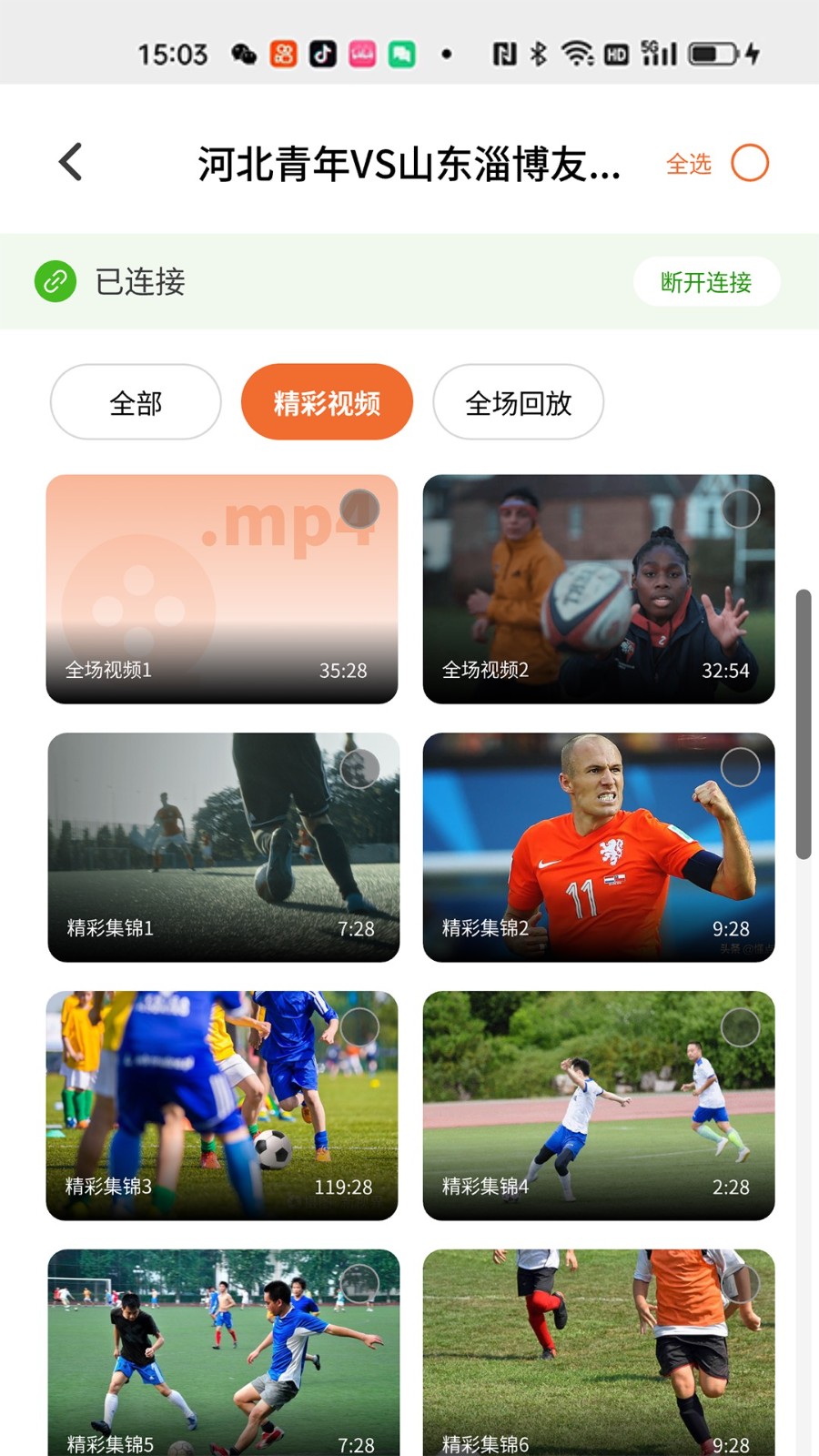819x1456 pixels.
Task: Go back using the top-left arrow
Action: tap(71, 163)
